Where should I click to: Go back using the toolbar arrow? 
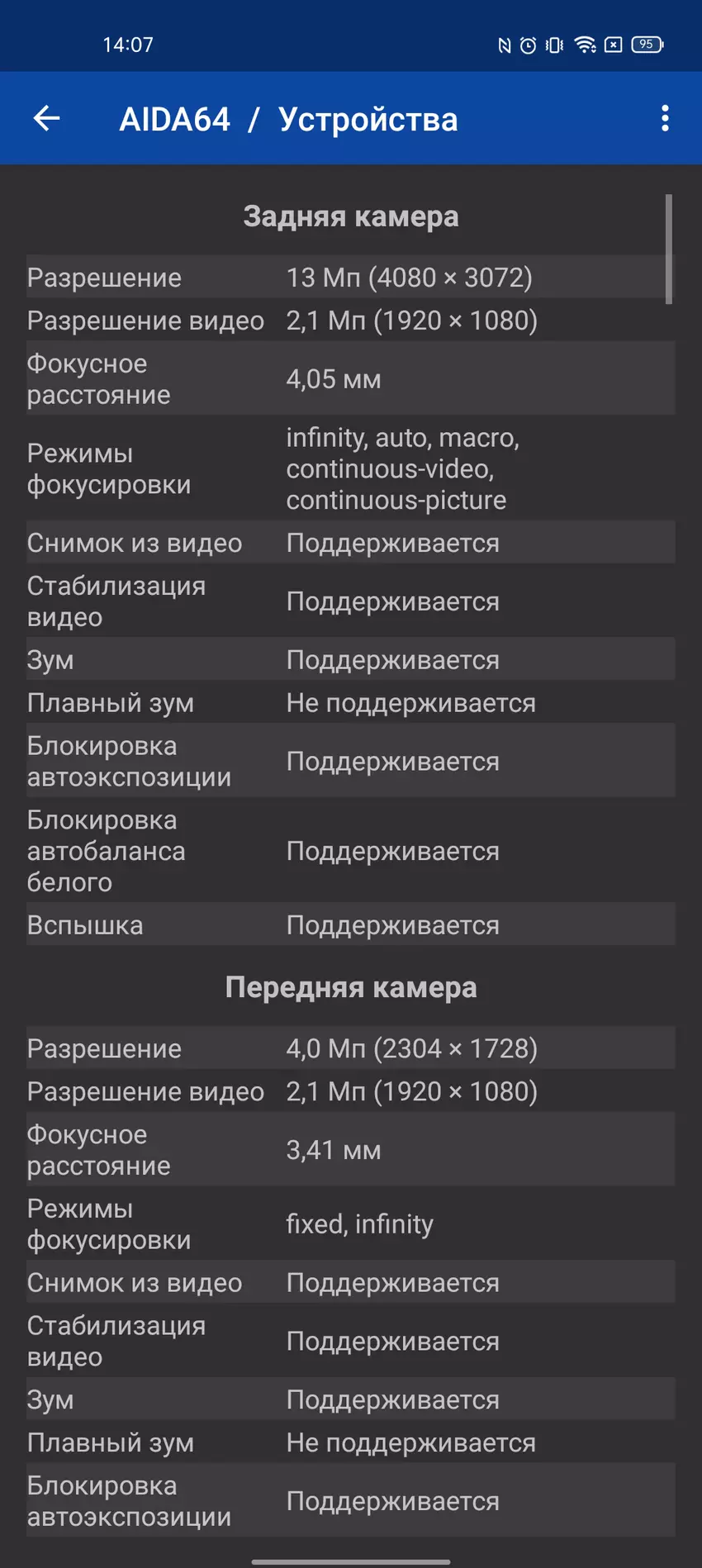pos(46,119)
